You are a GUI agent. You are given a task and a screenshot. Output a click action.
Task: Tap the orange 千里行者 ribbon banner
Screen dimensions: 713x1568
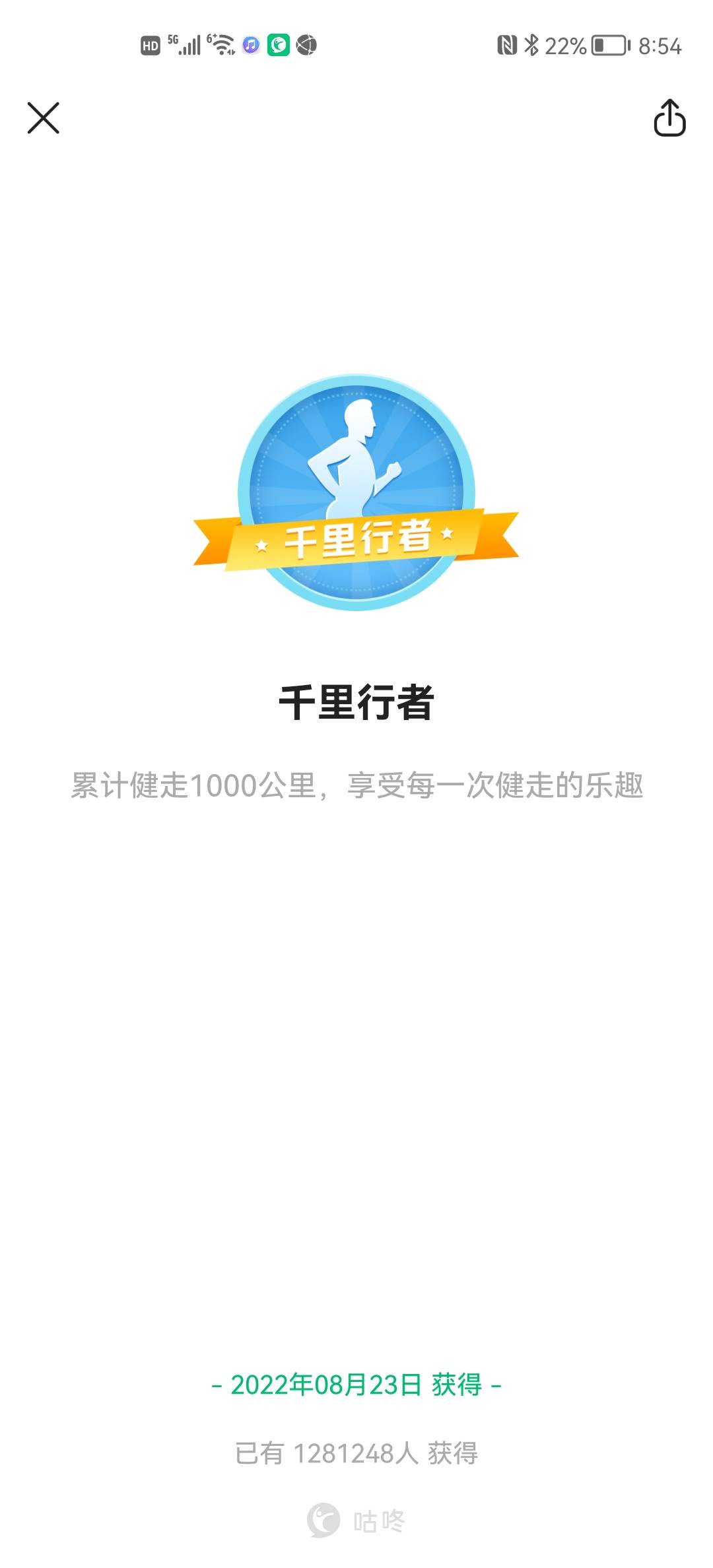pos(356,540)
